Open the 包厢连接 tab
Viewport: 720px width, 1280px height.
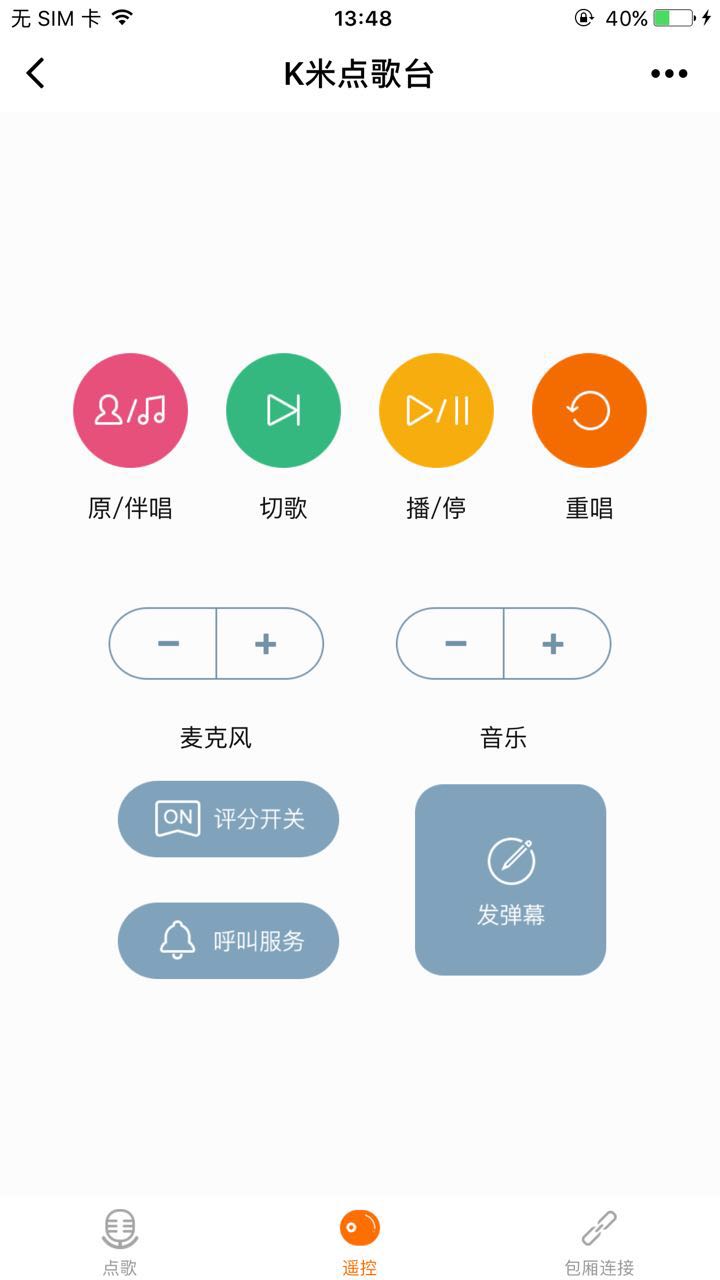(599, 1240)
